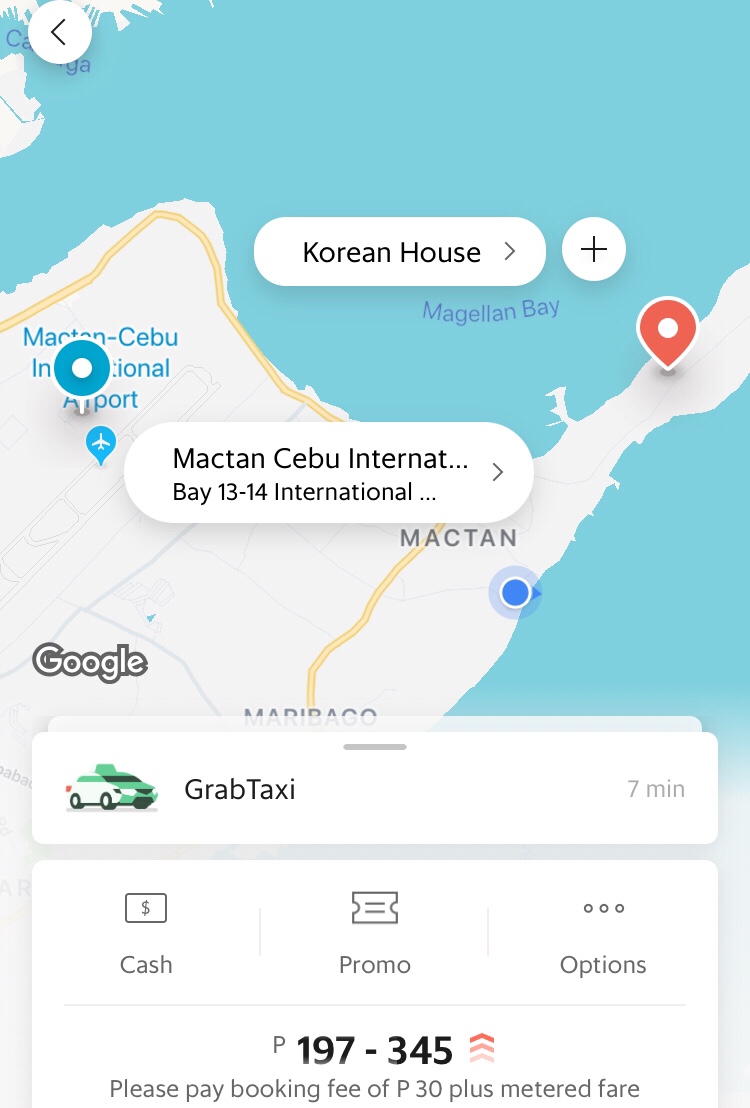Go back using the arrow button
This screenshot has width=750, height=1108.
point(59,33)
